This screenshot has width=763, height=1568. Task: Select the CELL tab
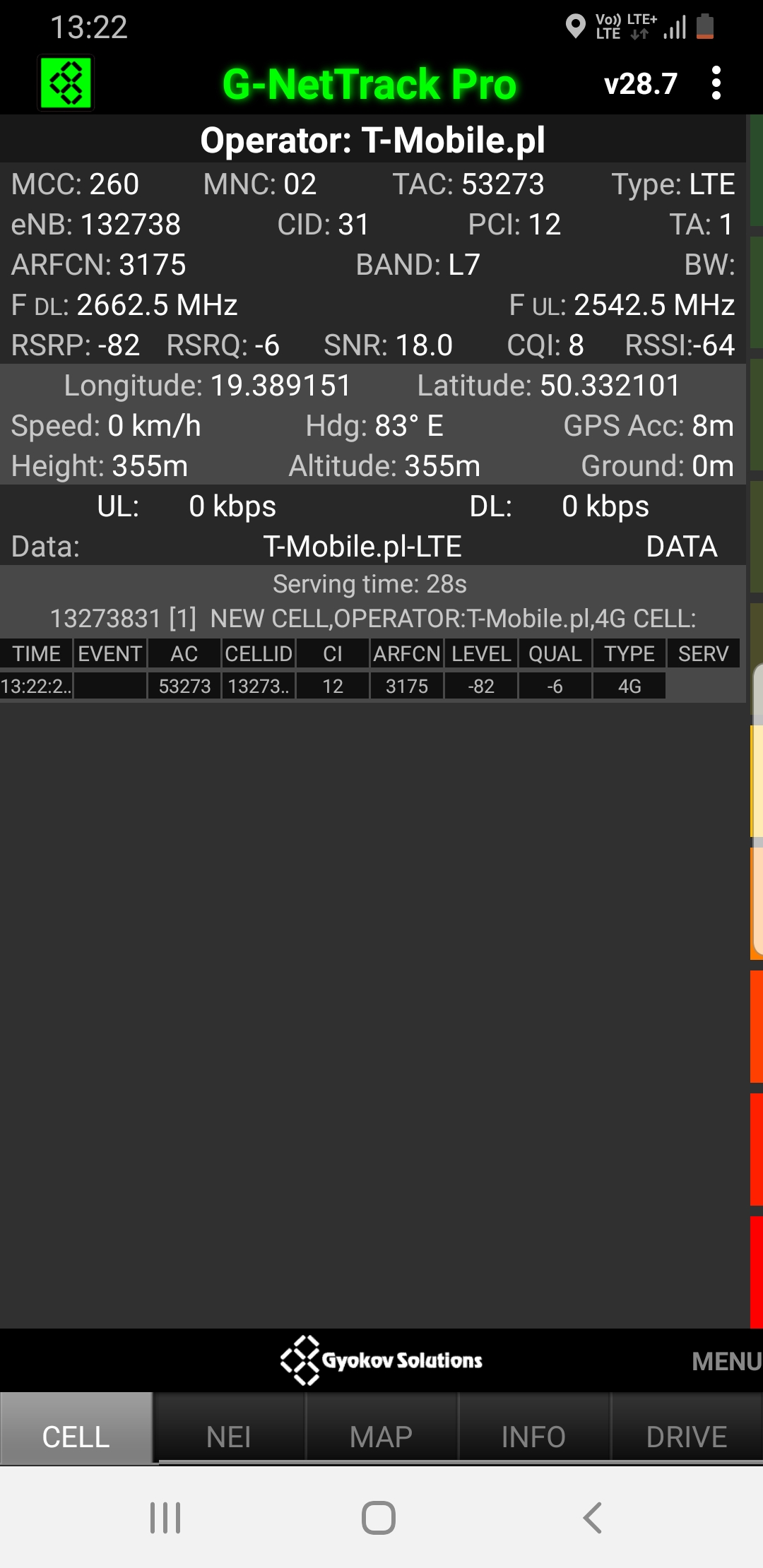76,1437
